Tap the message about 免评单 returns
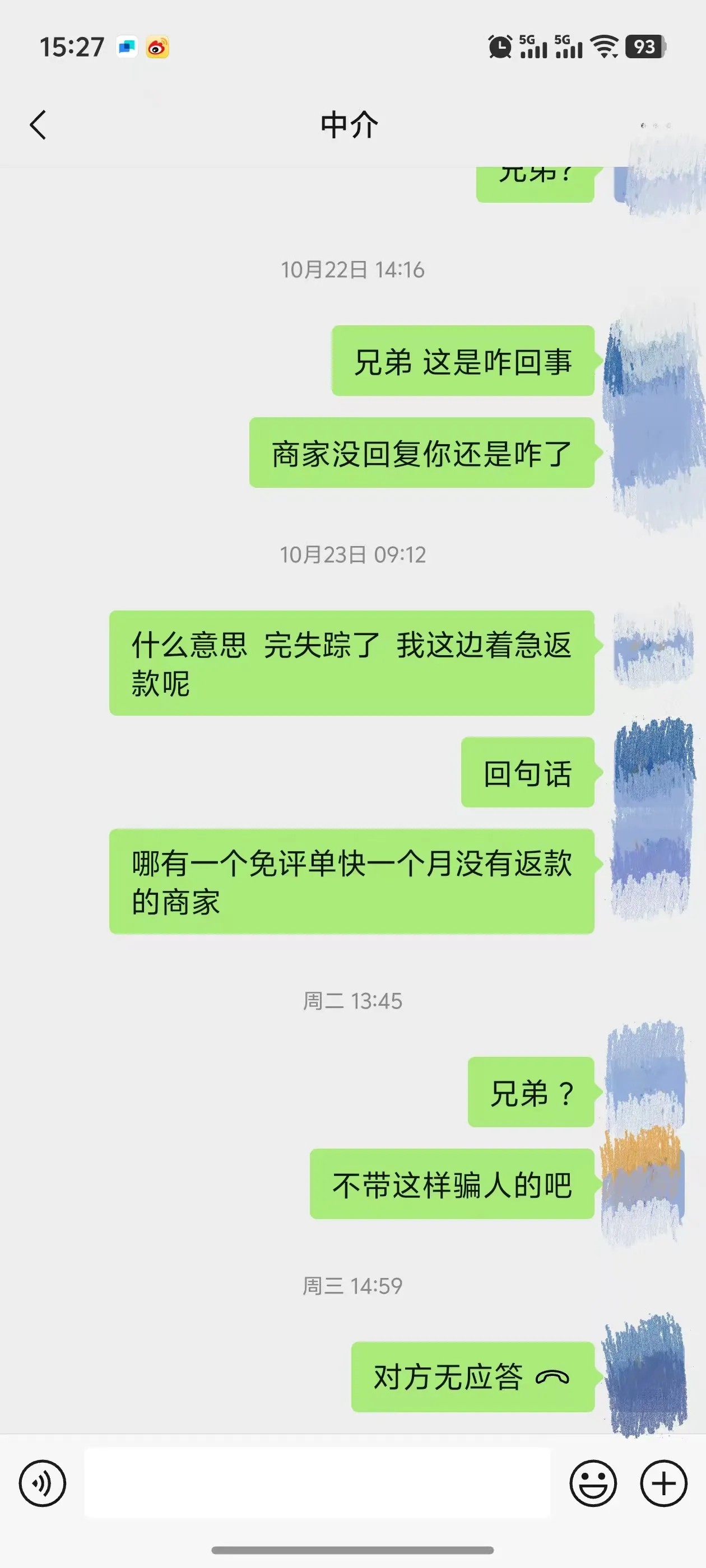 (352, 888)
